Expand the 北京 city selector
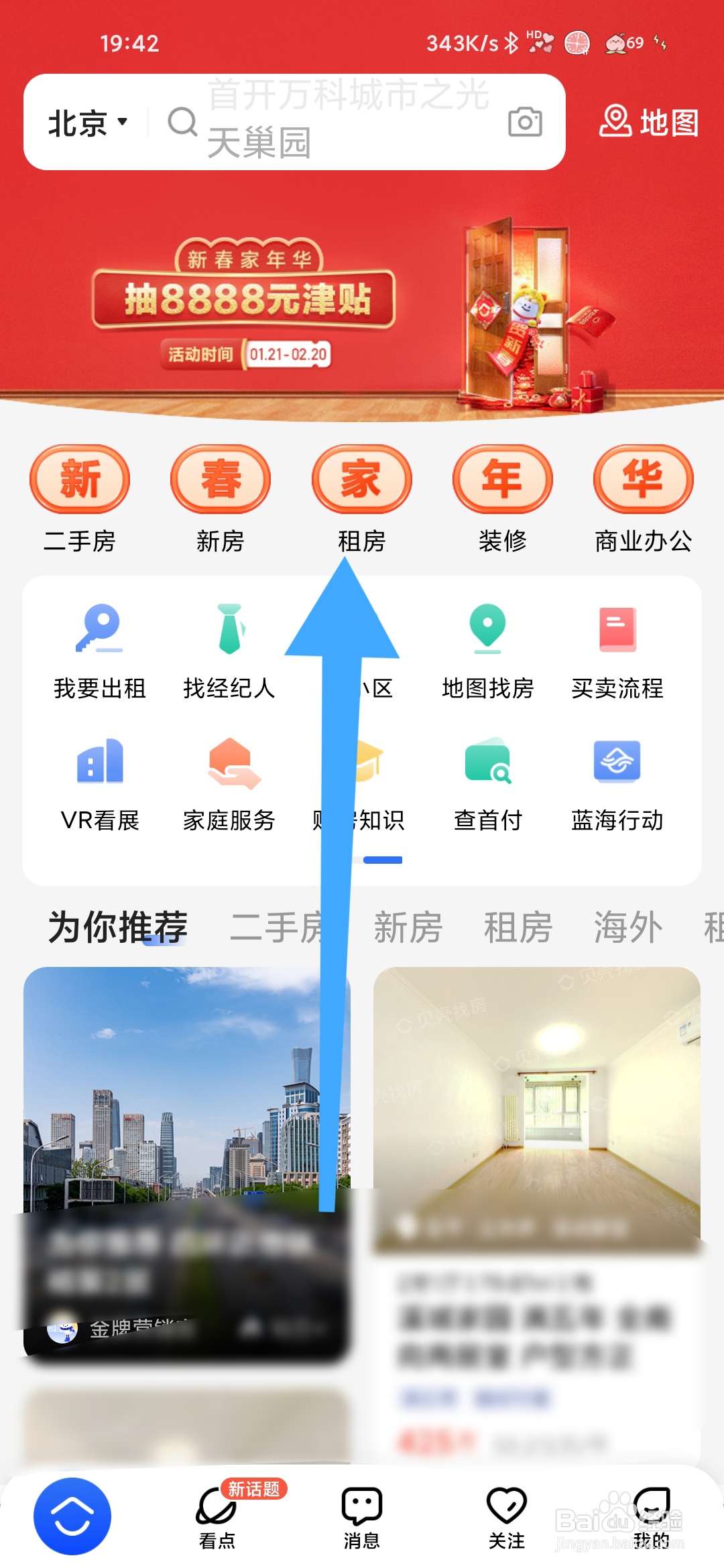Viewport: 724px width, 1568px height. [86, 123]
